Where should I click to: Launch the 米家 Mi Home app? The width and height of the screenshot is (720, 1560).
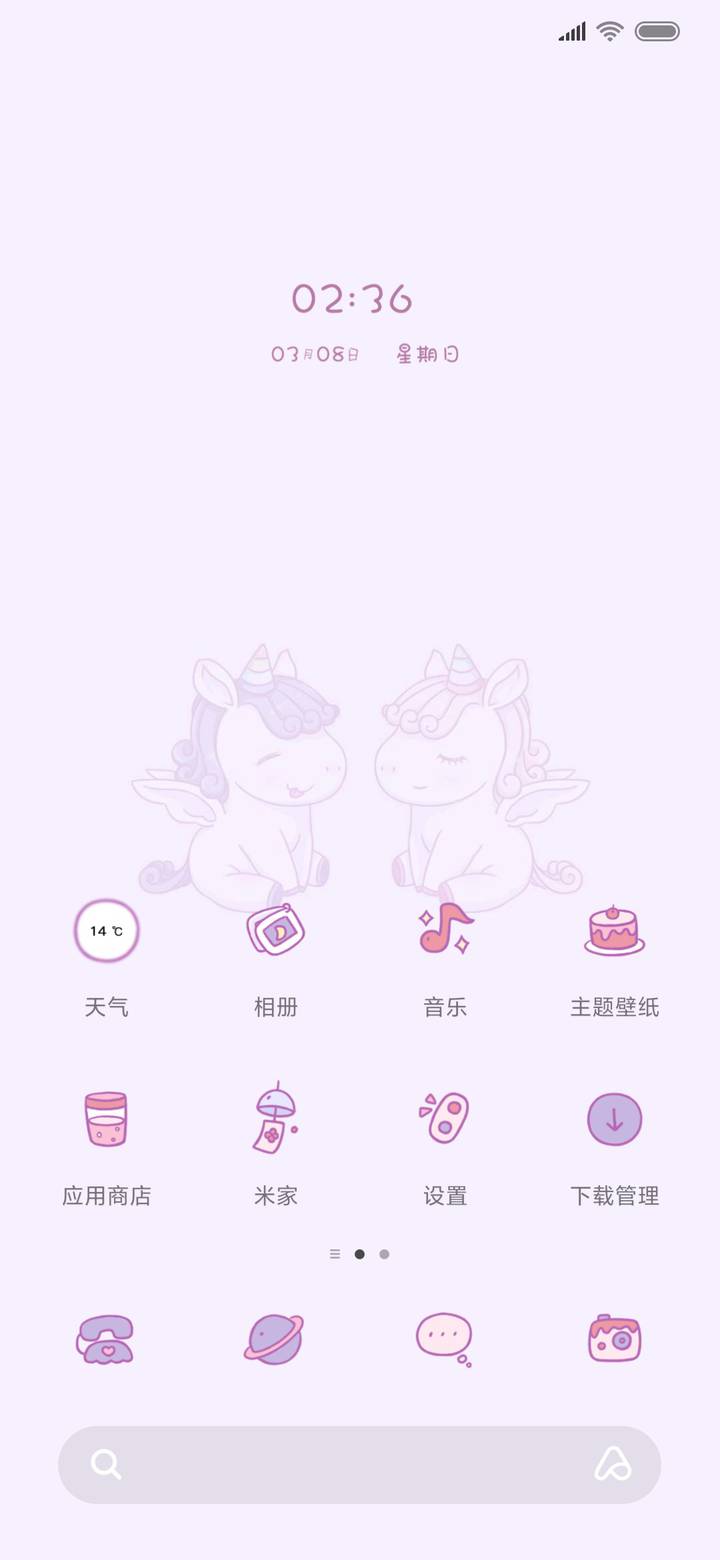(x=275, y=1118)
